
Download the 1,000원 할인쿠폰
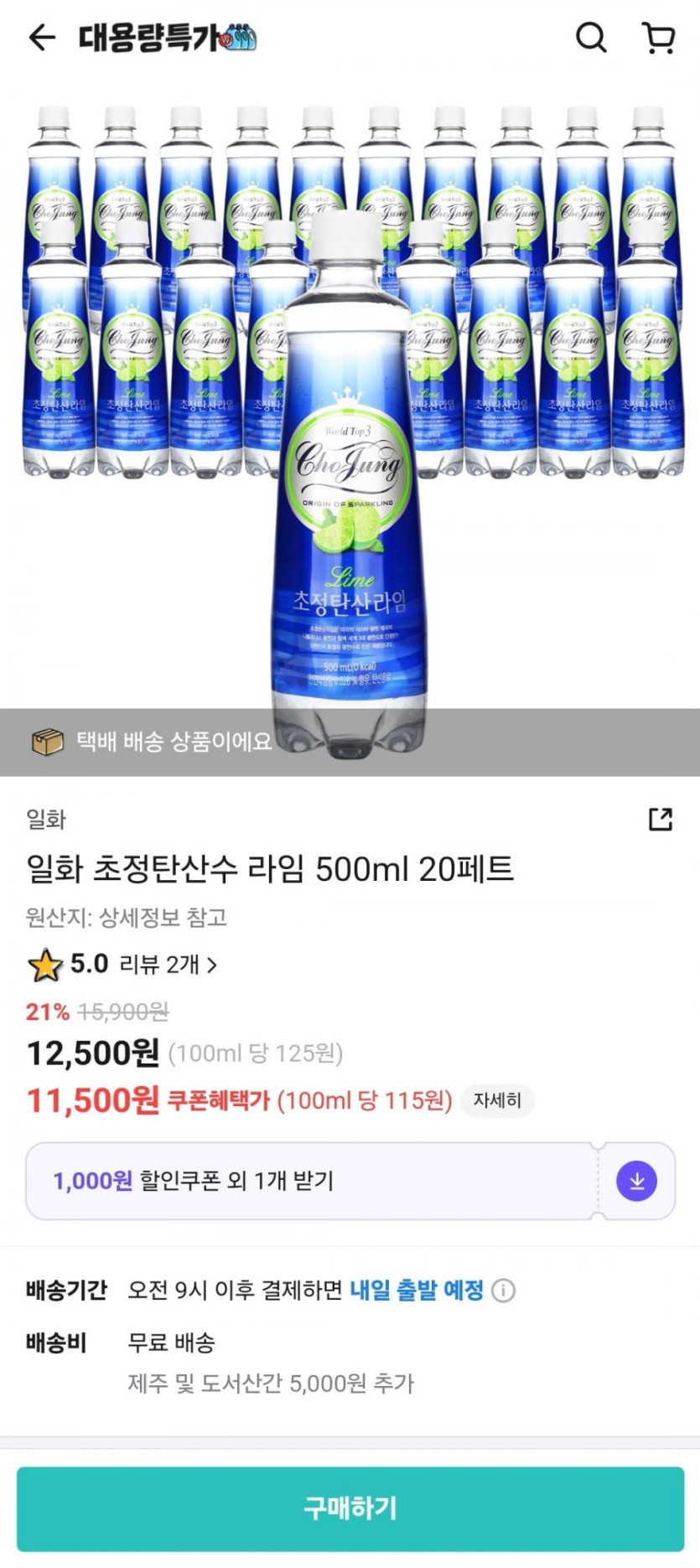pos(636,1181)
